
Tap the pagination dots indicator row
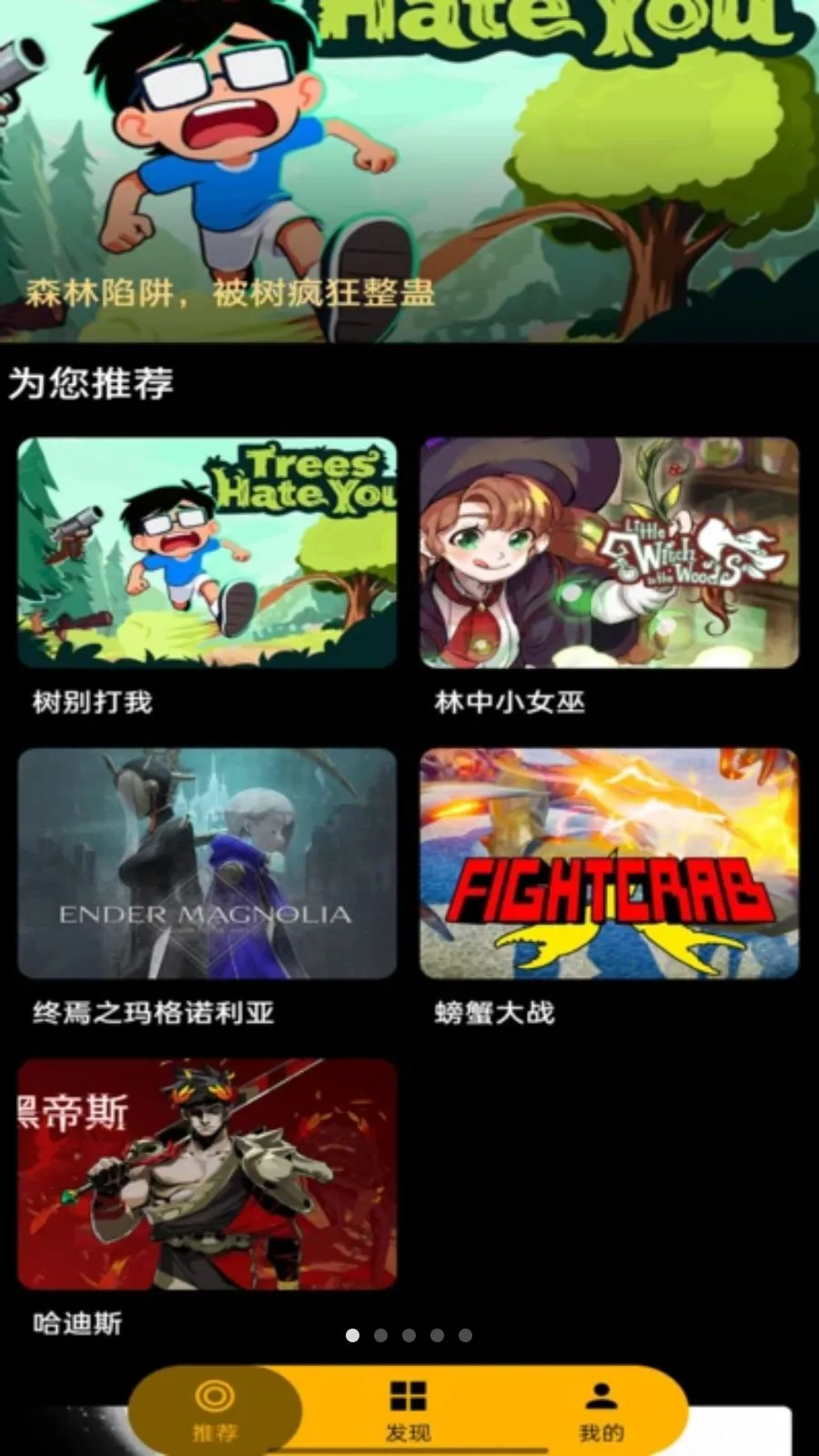click(409, 1334)
